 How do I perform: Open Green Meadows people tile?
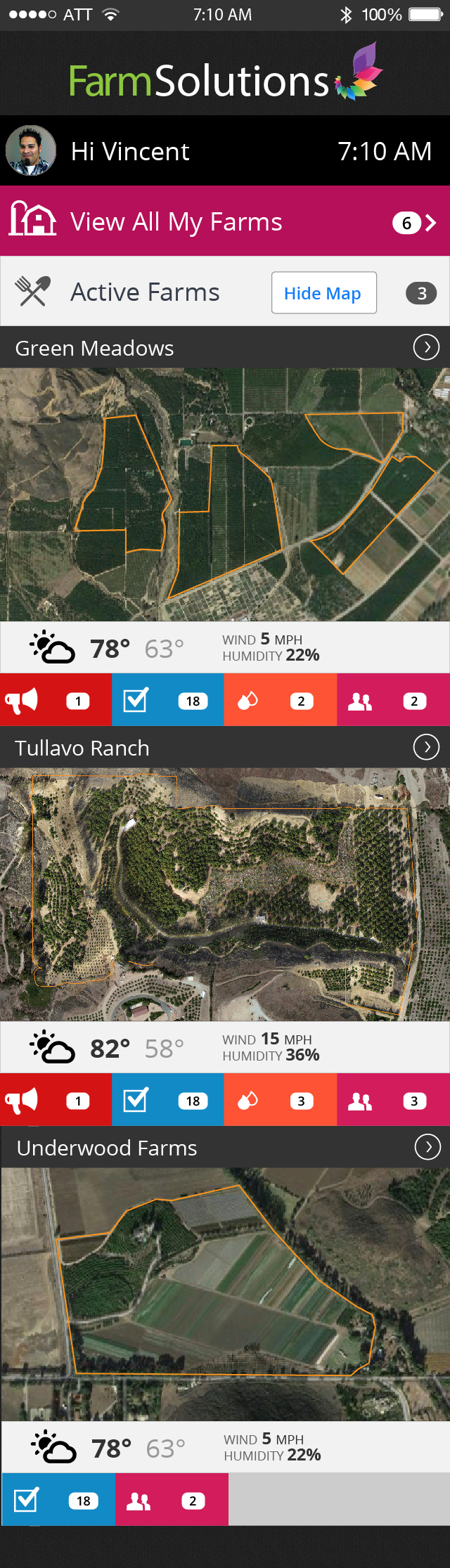point(393,700)
